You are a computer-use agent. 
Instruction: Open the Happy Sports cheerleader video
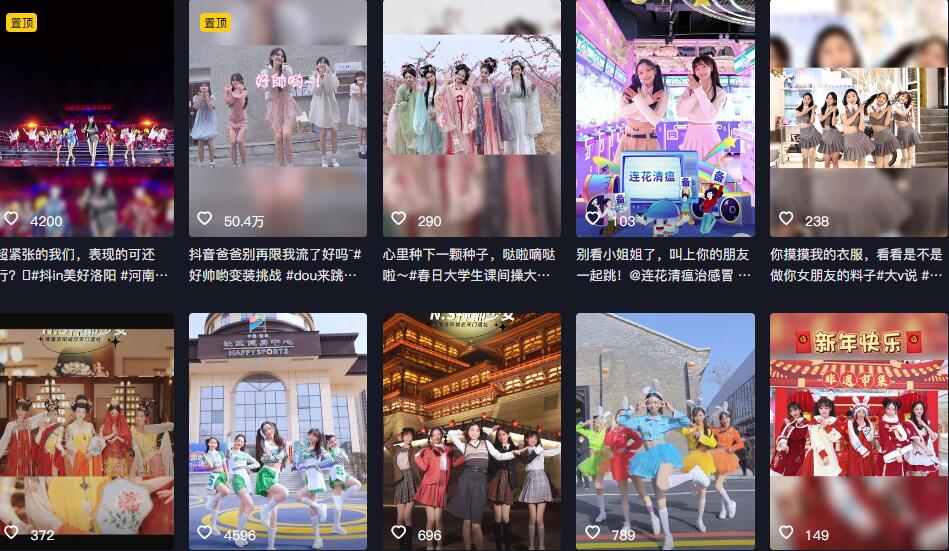[x=277, y=430]
